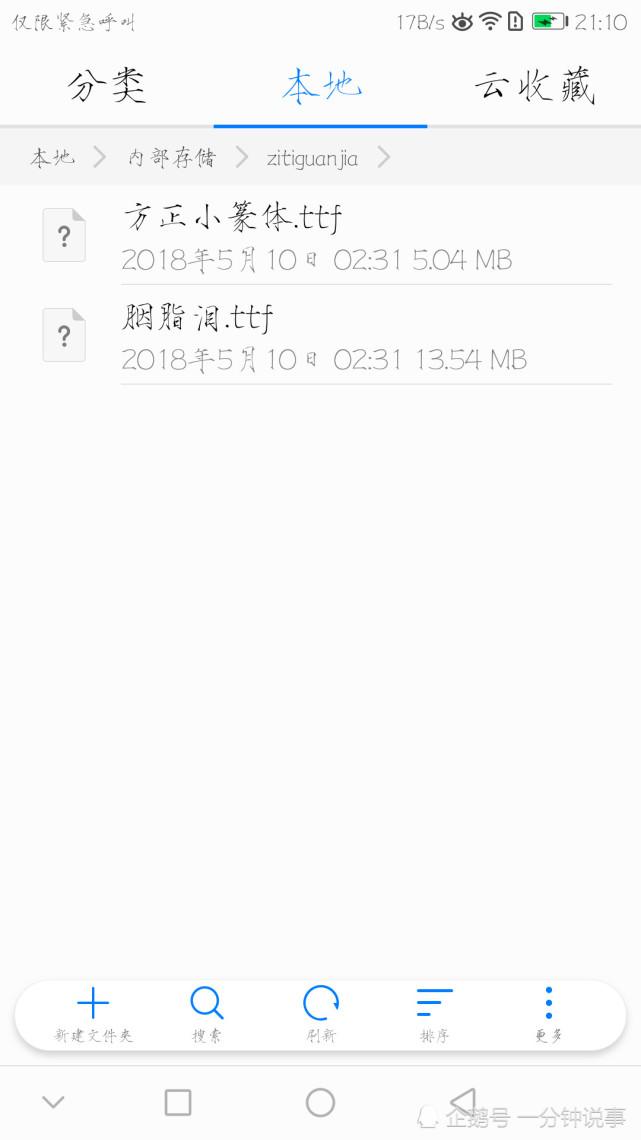Hide the navigation bar with the down arrow
This screenshot has height=1140, width=641.
[53, 1102]
